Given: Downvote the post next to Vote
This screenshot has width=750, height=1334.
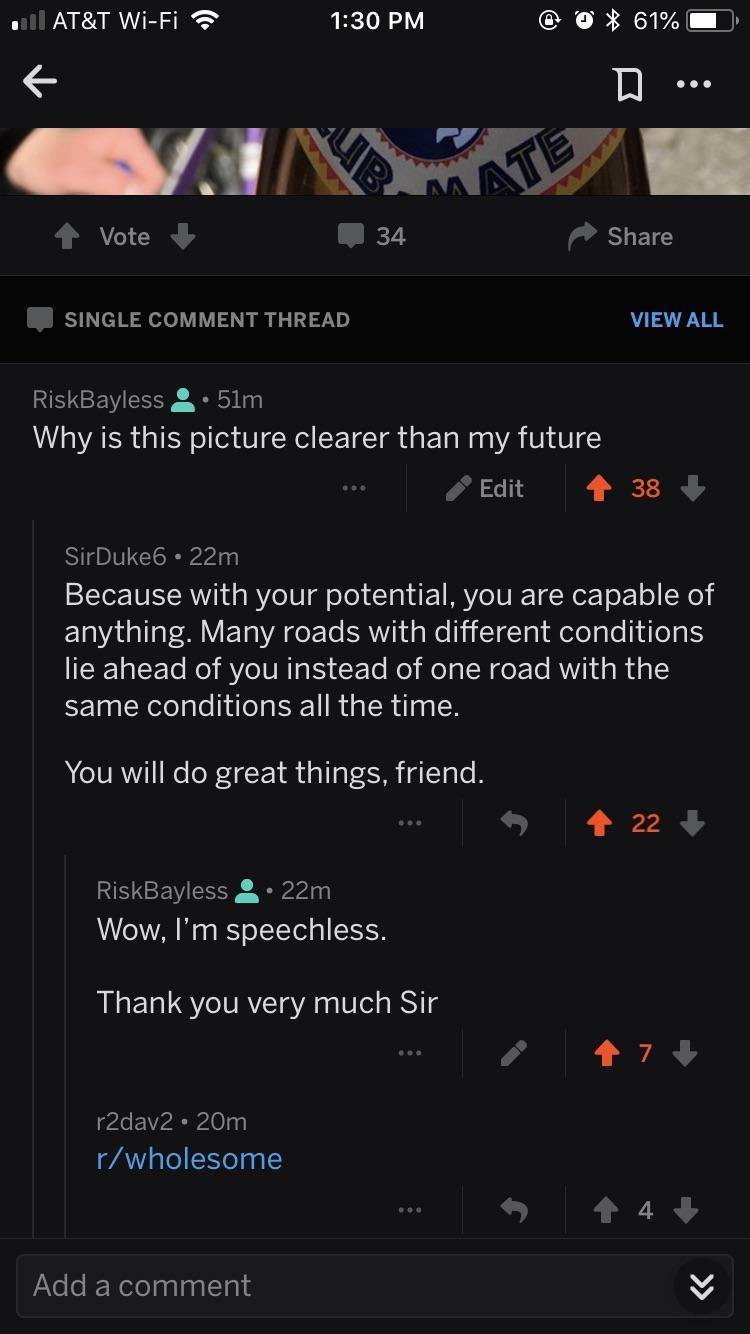Looking at the screenshot, I should [x=182, y=236].
